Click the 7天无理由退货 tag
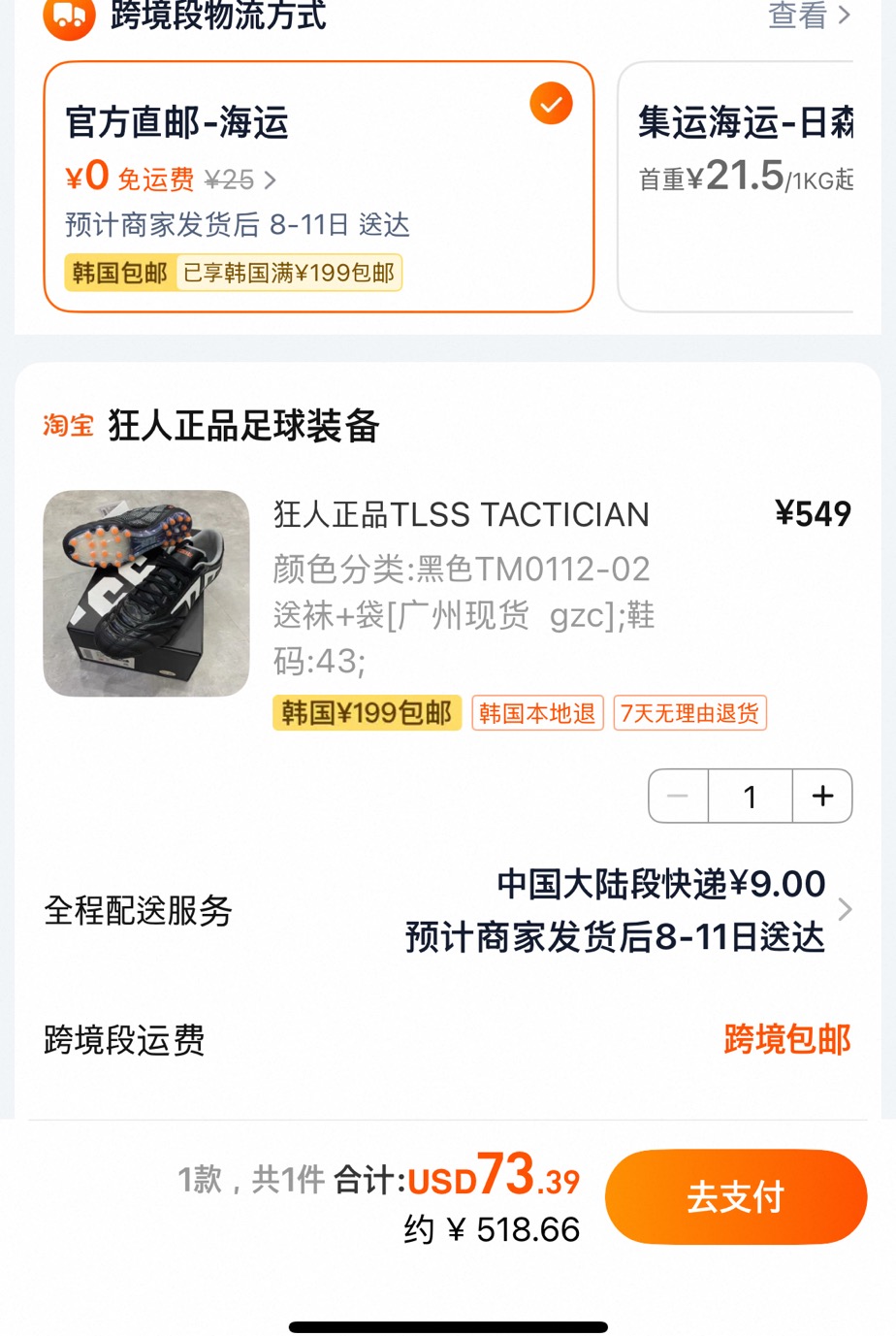 click(689, 712)
